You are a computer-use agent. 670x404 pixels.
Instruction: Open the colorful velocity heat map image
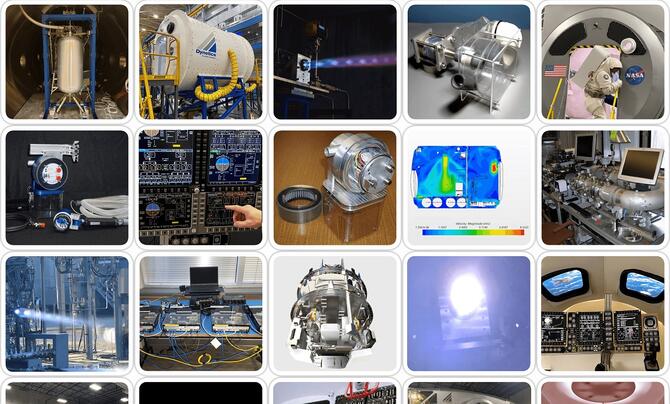469,187
